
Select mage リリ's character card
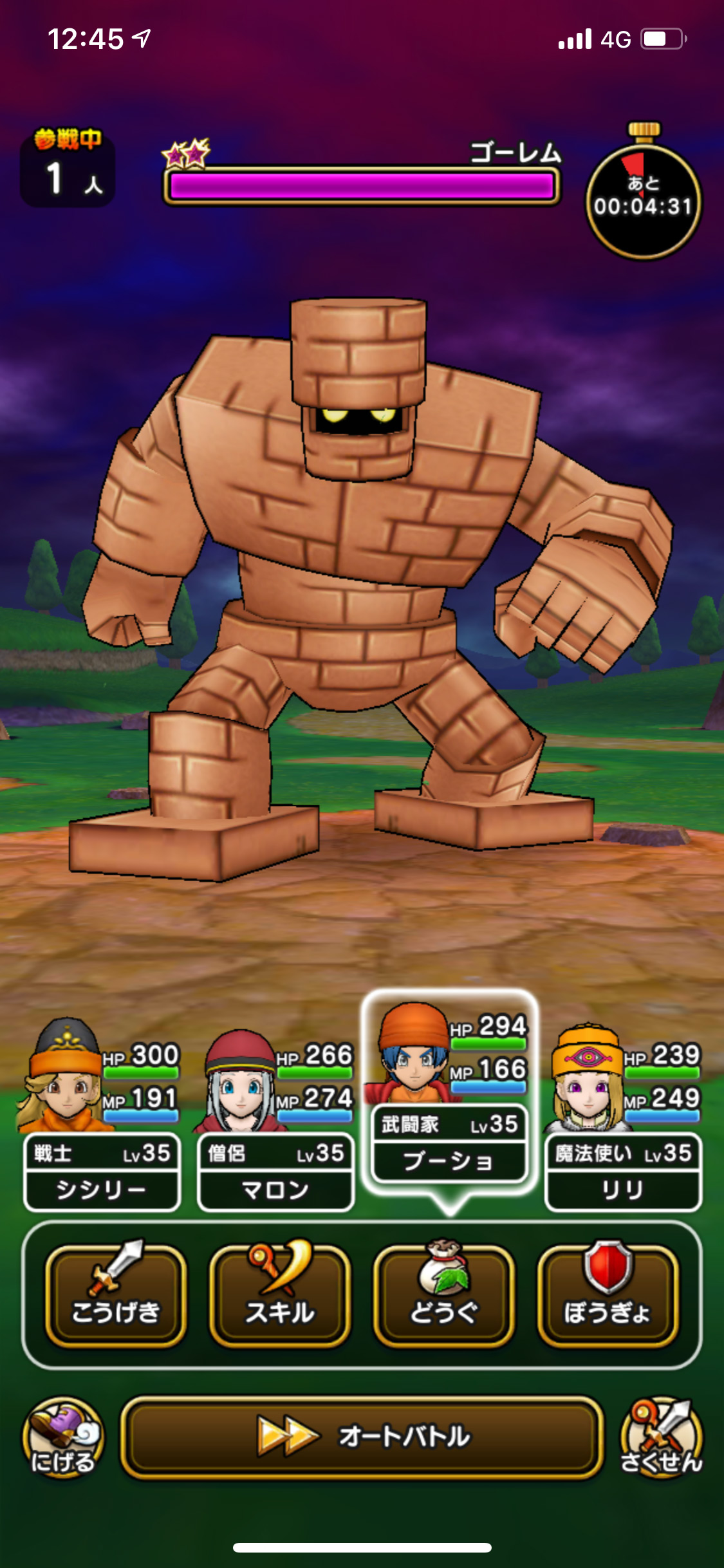pyautogui.click(x=623, y=1117)
